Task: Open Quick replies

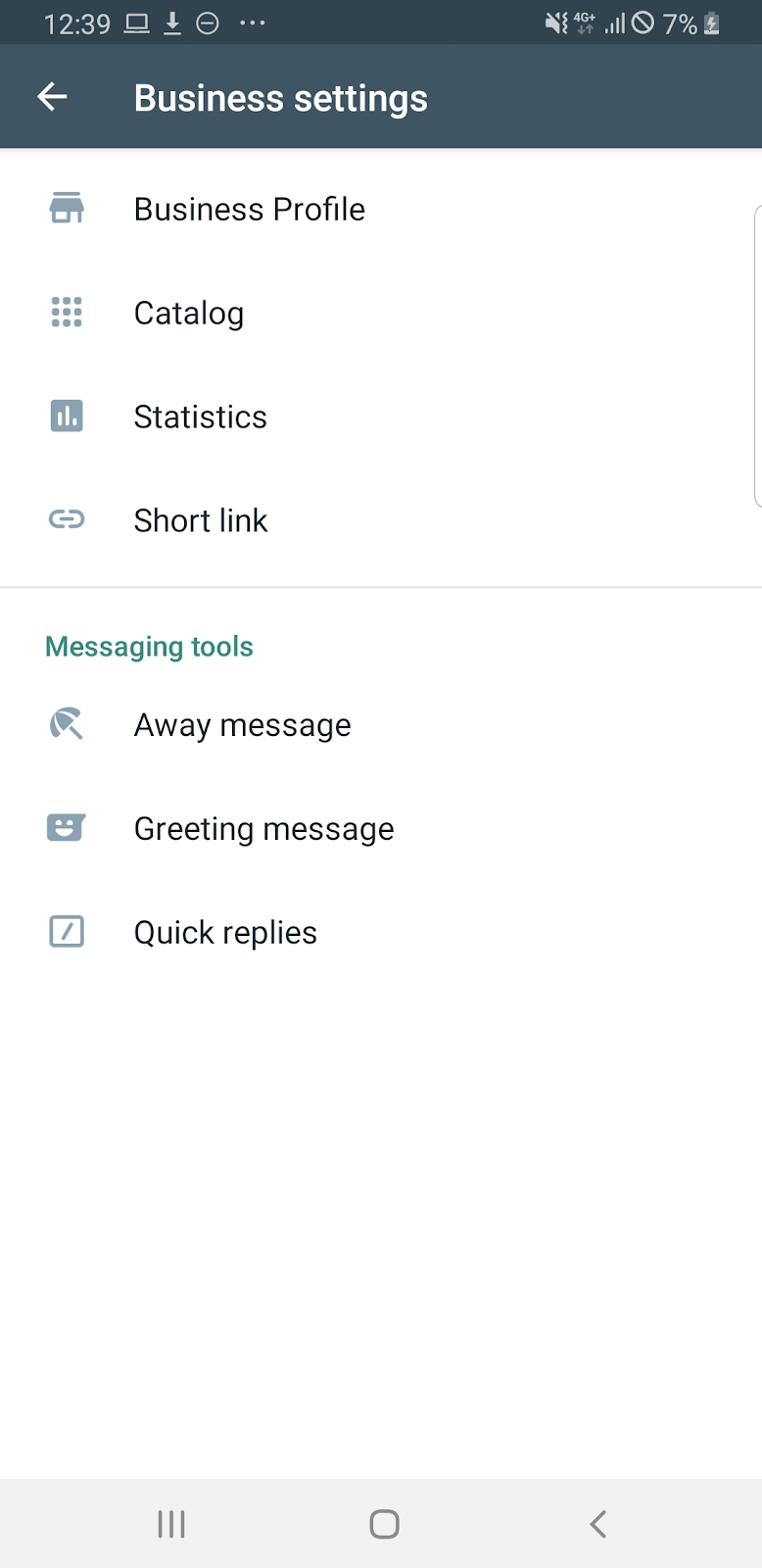Action: click(225, 933)
